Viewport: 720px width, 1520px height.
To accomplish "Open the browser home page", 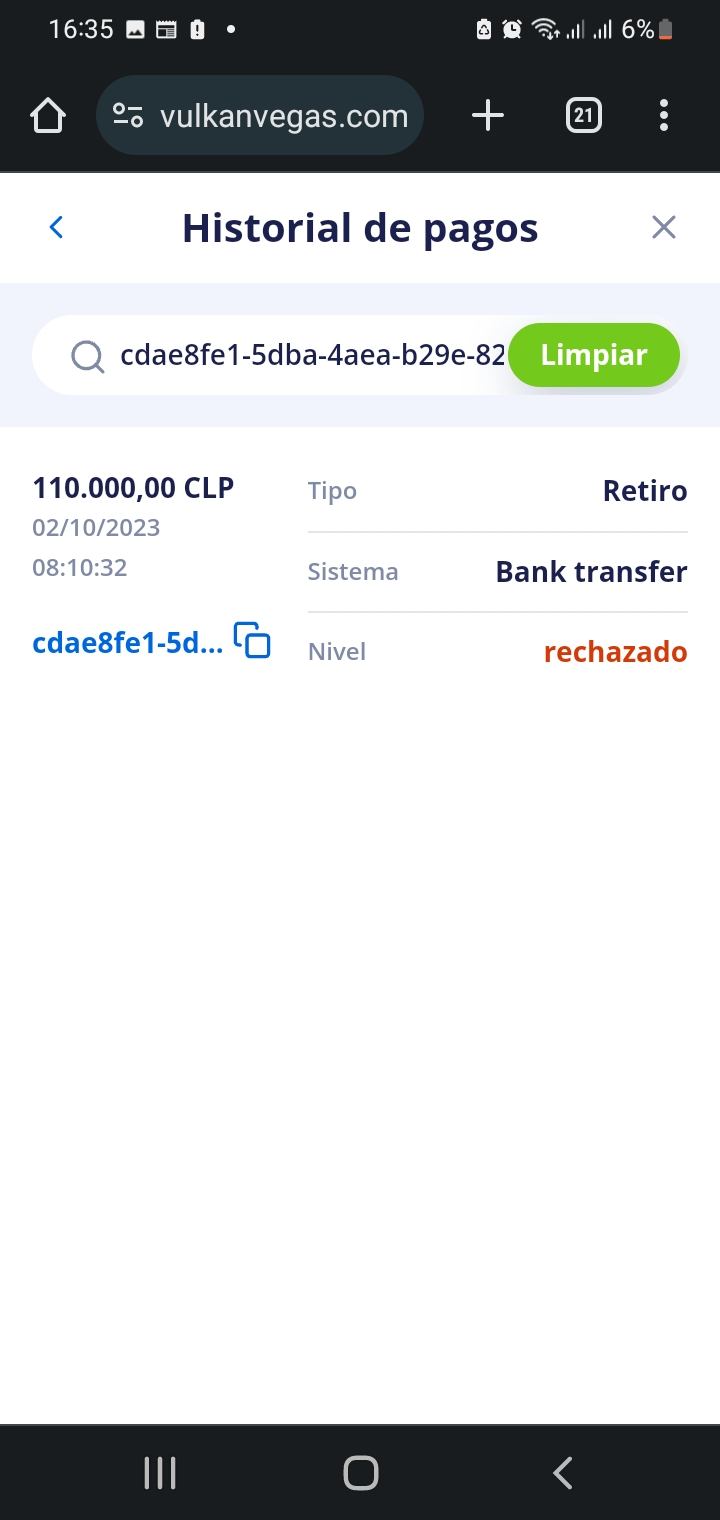I will [48, 116].
